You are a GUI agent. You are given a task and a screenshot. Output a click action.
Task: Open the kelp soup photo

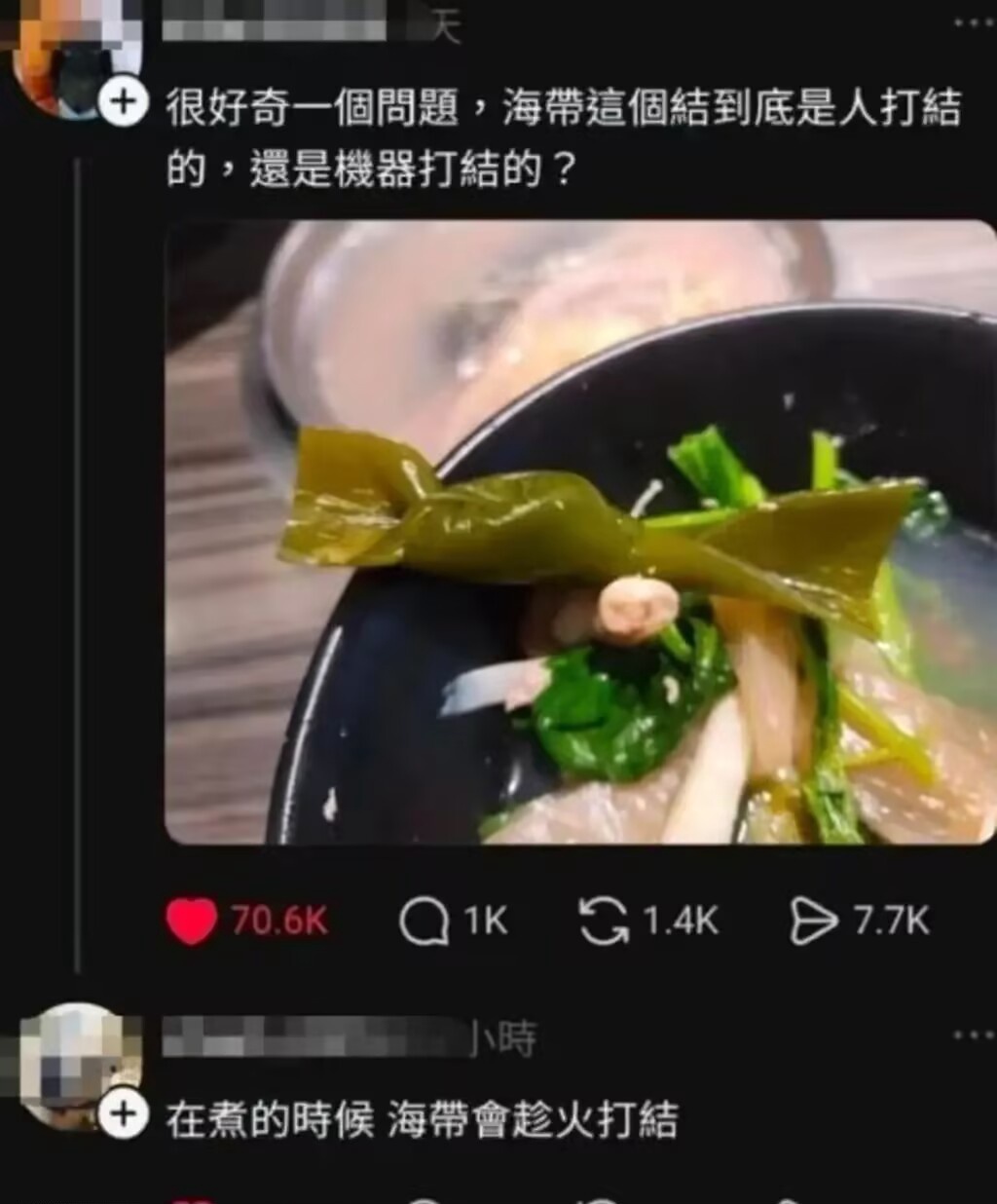[x=580, y=532]
